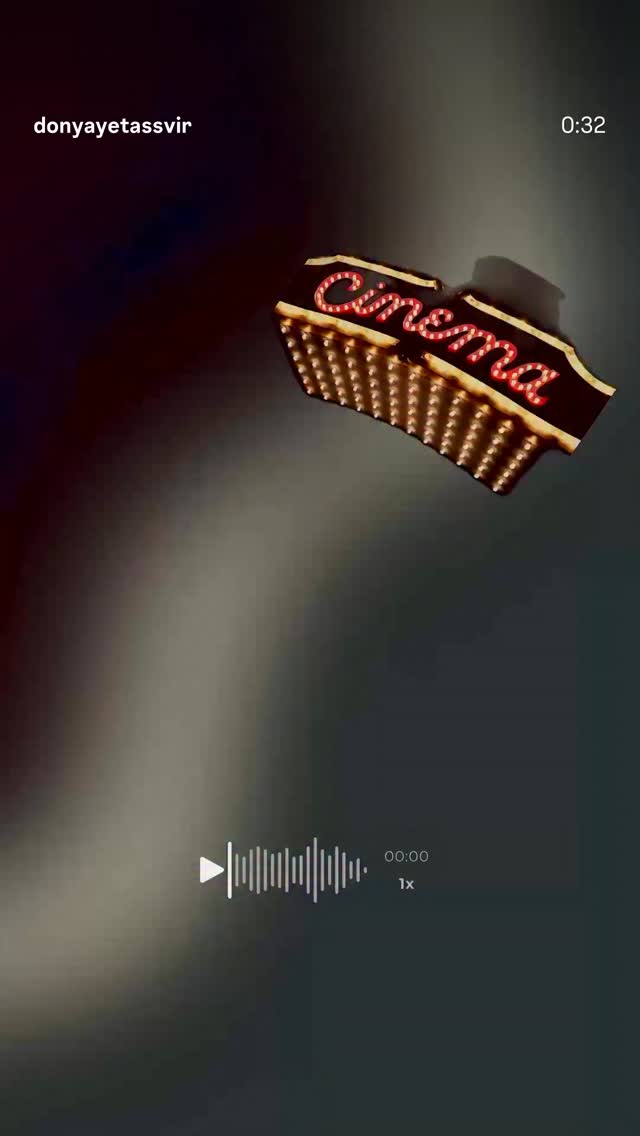This screenshot has width=640, height=1136.
Task: Change the 1x playback speed
Action: point(406,884)
